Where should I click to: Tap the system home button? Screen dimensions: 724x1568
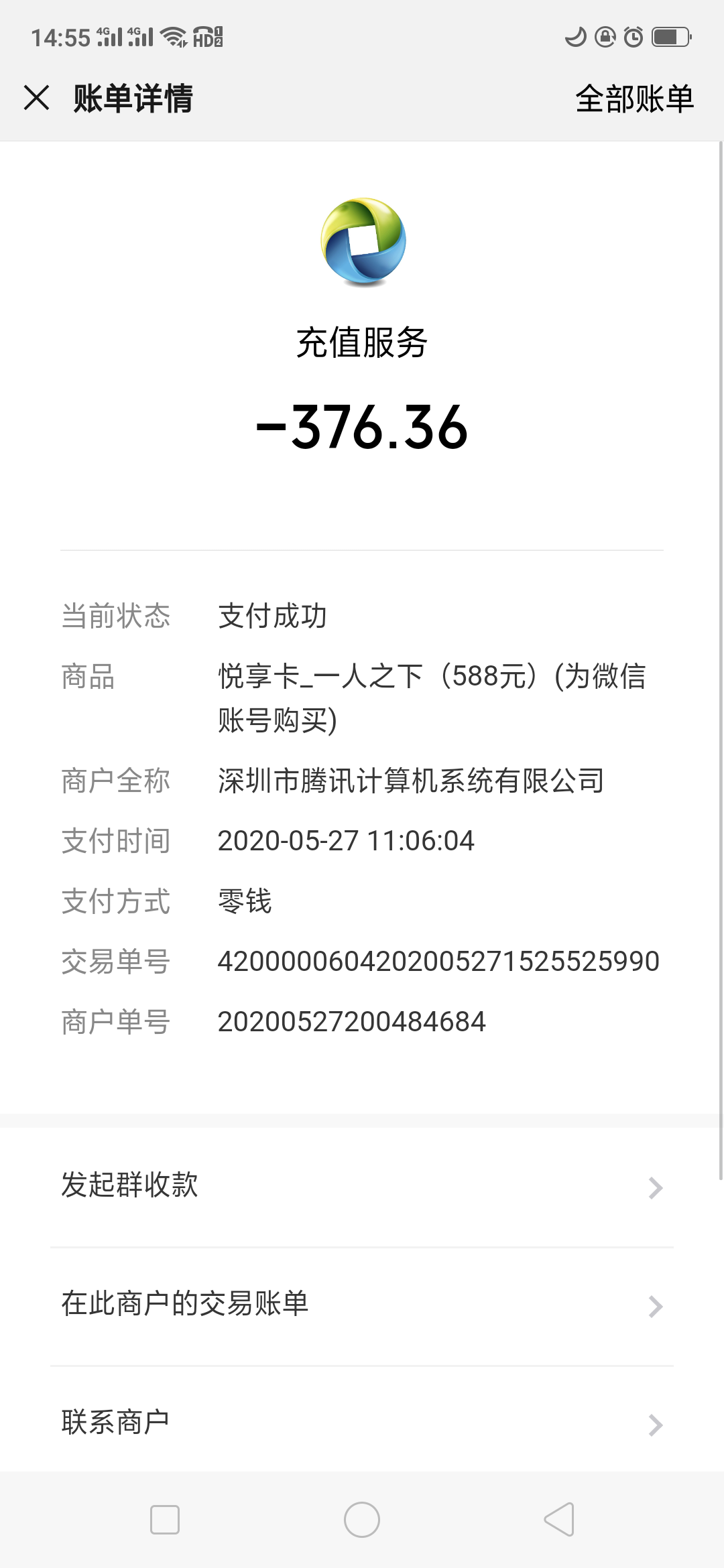click(x=362, y=1519)
